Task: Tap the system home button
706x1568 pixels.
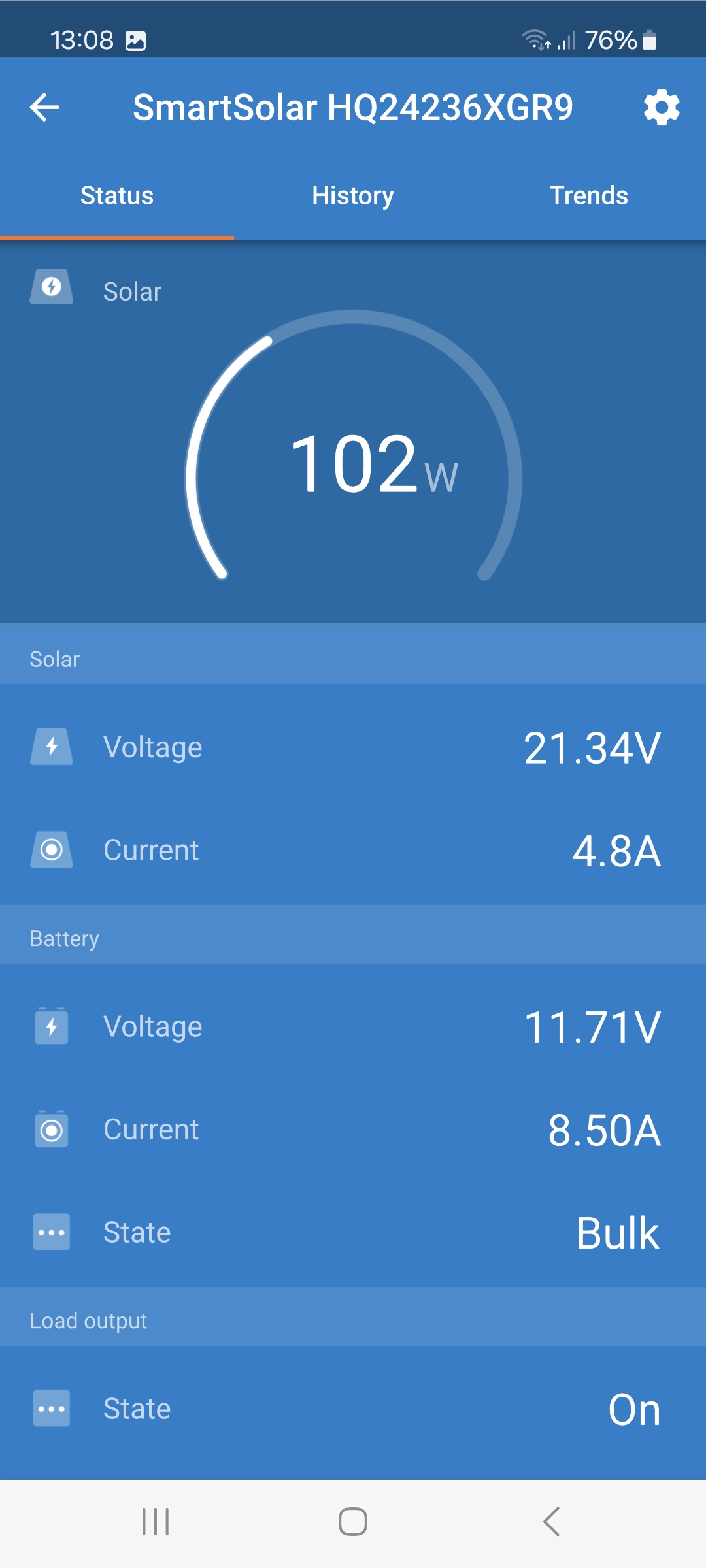Action: coord(353,1522)
